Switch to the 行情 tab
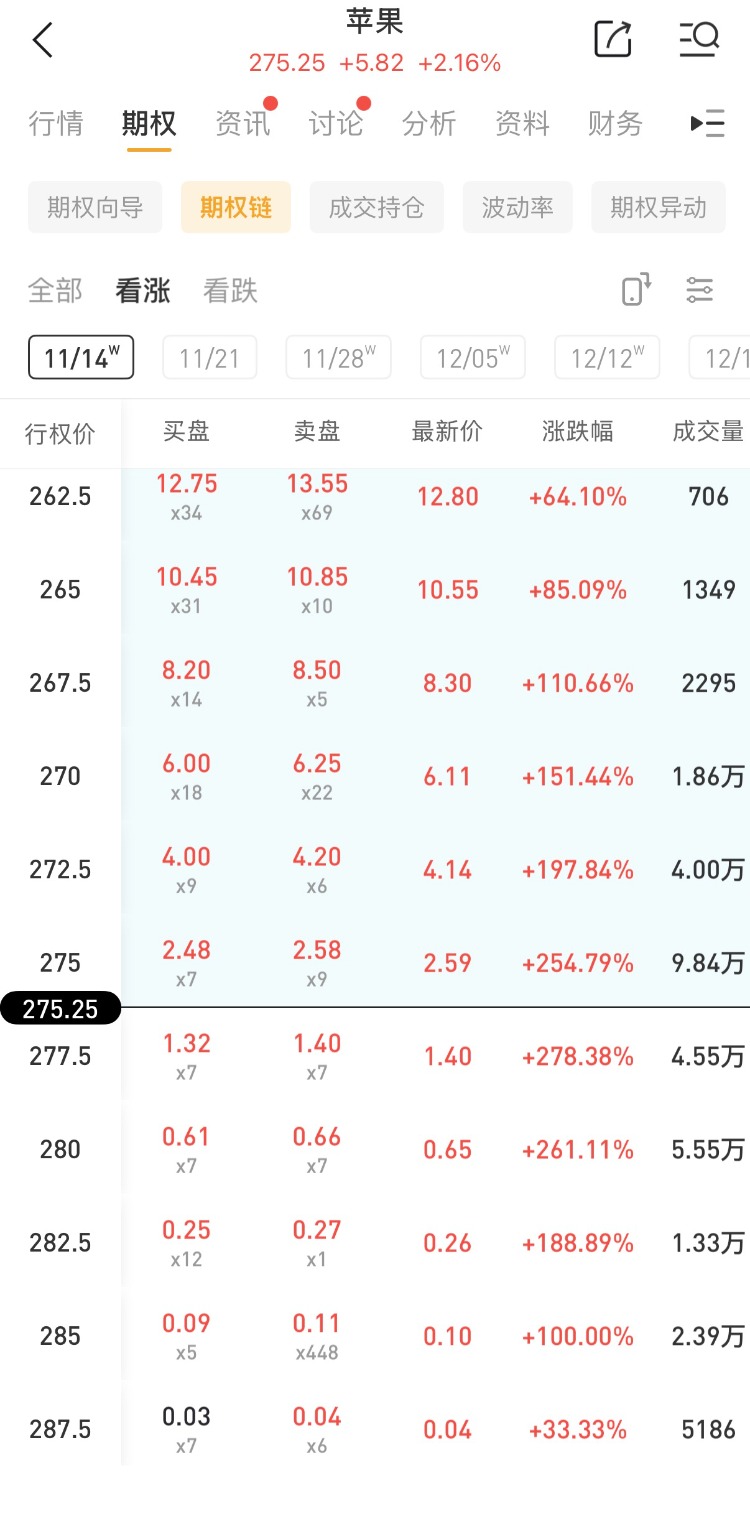Viewport: 750px width, 1529px height. pos(56,124)
